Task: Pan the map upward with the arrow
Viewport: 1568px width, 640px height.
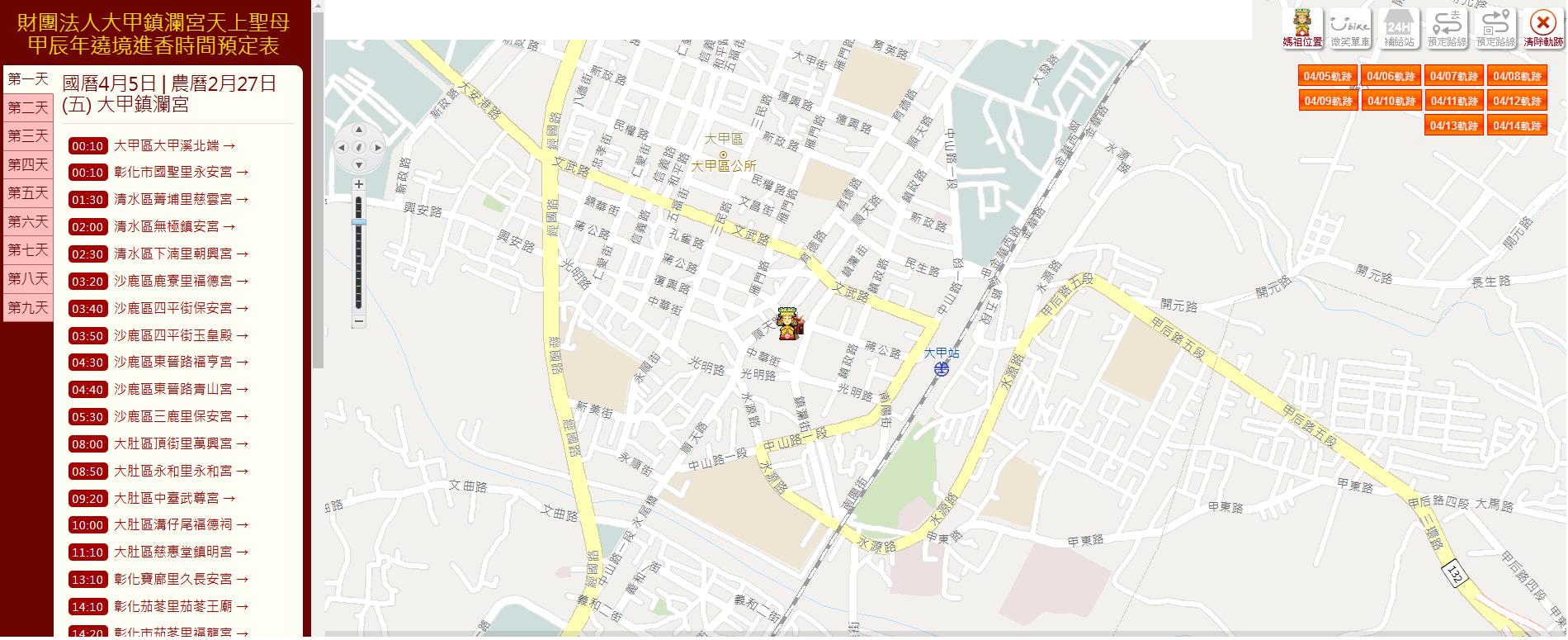Action: pyautogui.click(x=359, y=130)
